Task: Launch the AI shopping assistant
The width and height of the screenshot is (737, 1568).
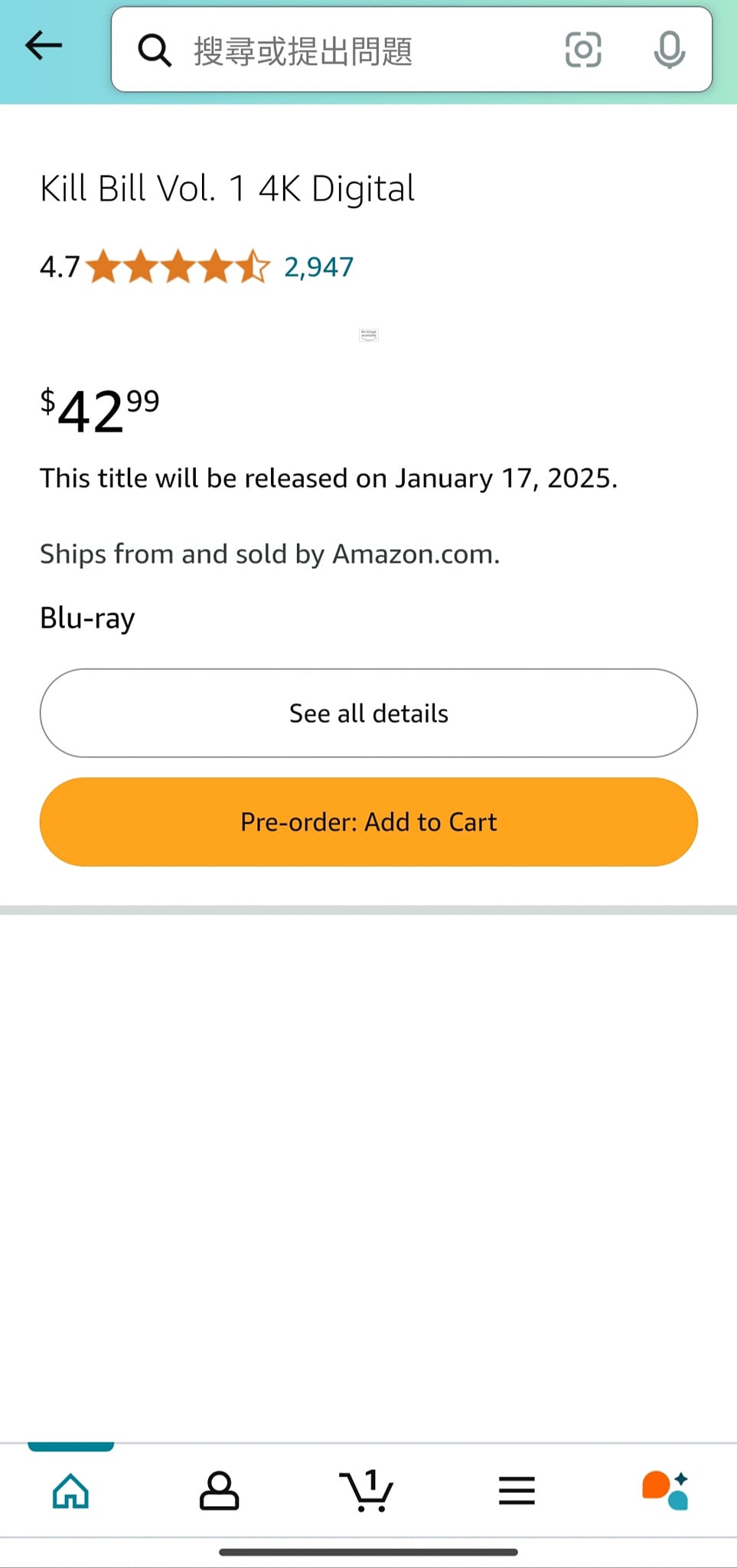Action: 664,1490
